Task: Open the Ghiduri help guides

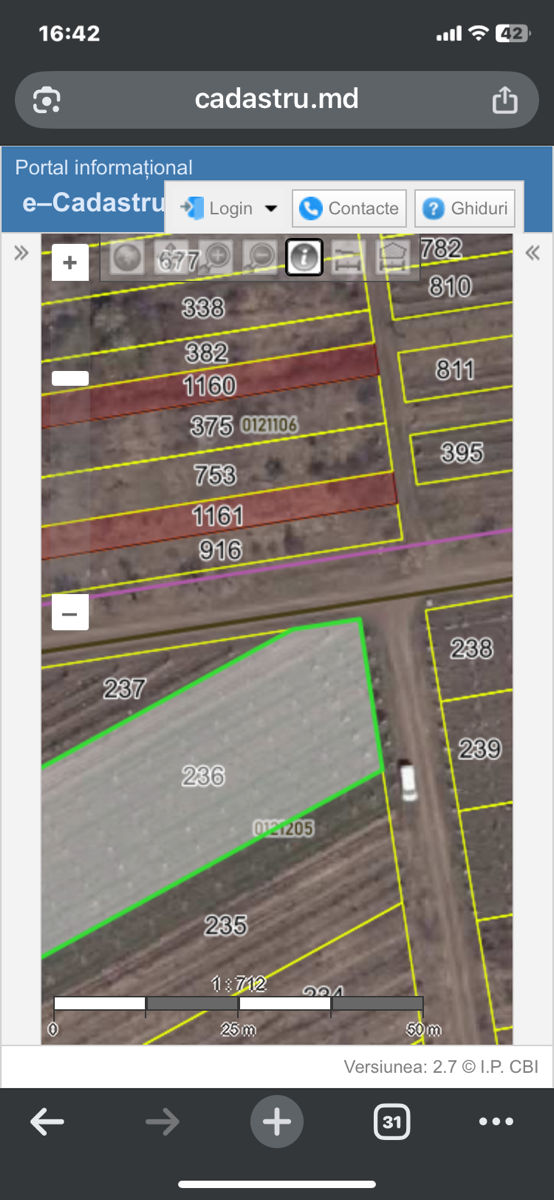Action: pyautogui.click(x=465, y=208)
